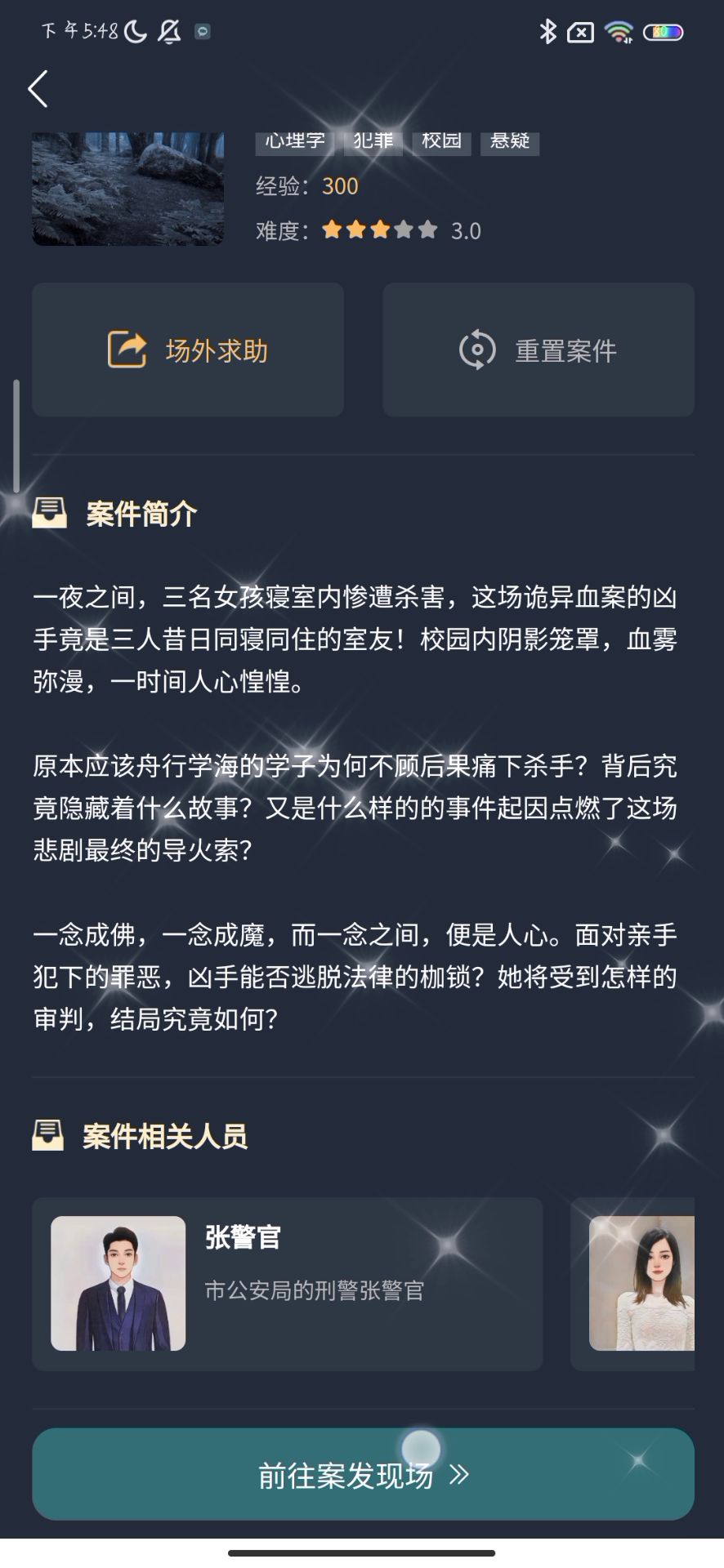Tap 场外求助 to ask for outside help

click(188, 350)
